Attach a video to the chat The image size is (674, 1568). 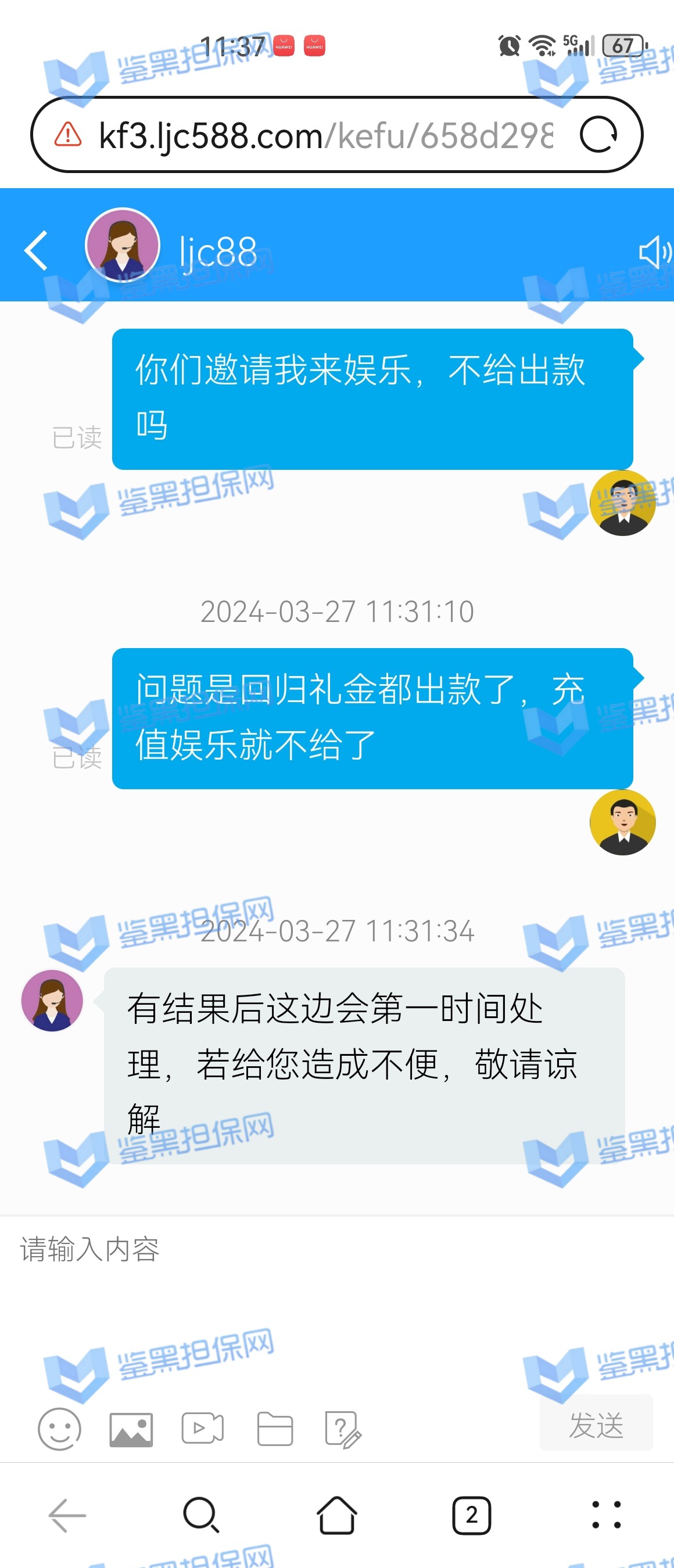click(x=203, y=1429)
